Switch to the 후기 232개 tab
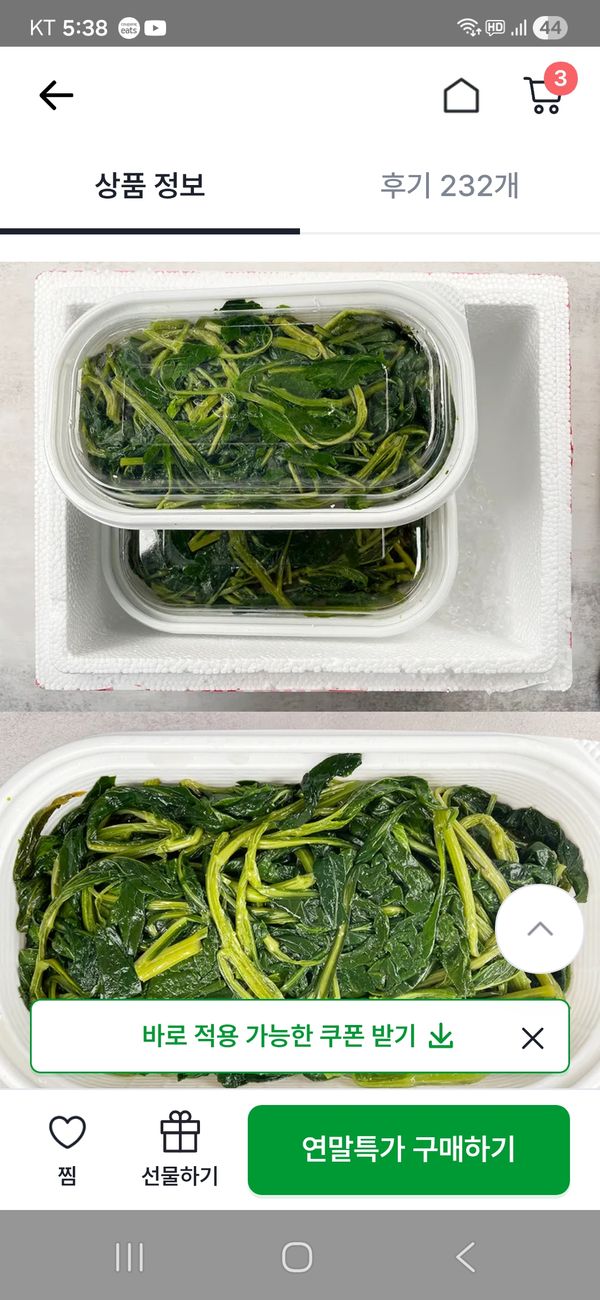Viewport: 600px width, 1300px height. tap(449, 186)
